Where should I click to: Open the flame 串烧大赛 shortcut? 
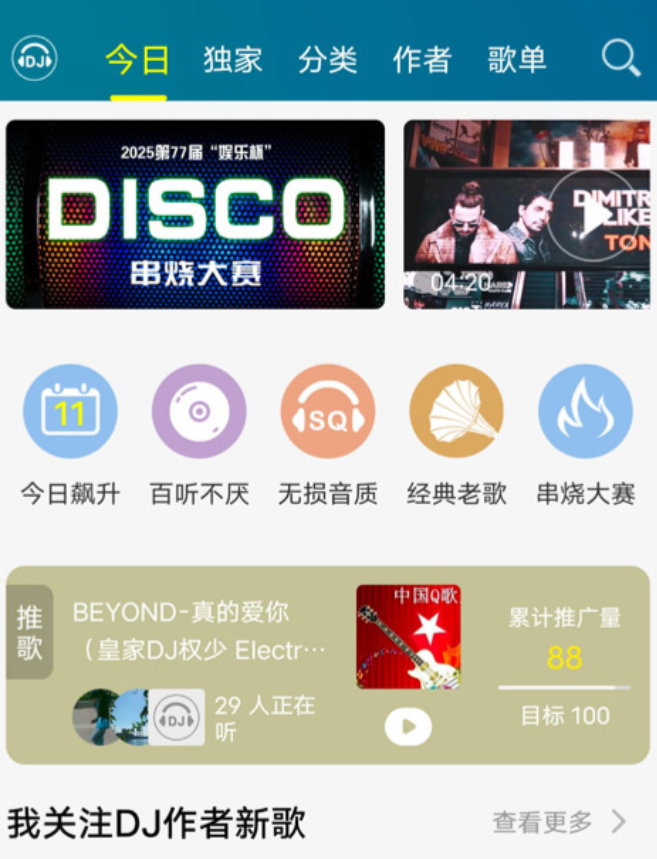point(585,412)
